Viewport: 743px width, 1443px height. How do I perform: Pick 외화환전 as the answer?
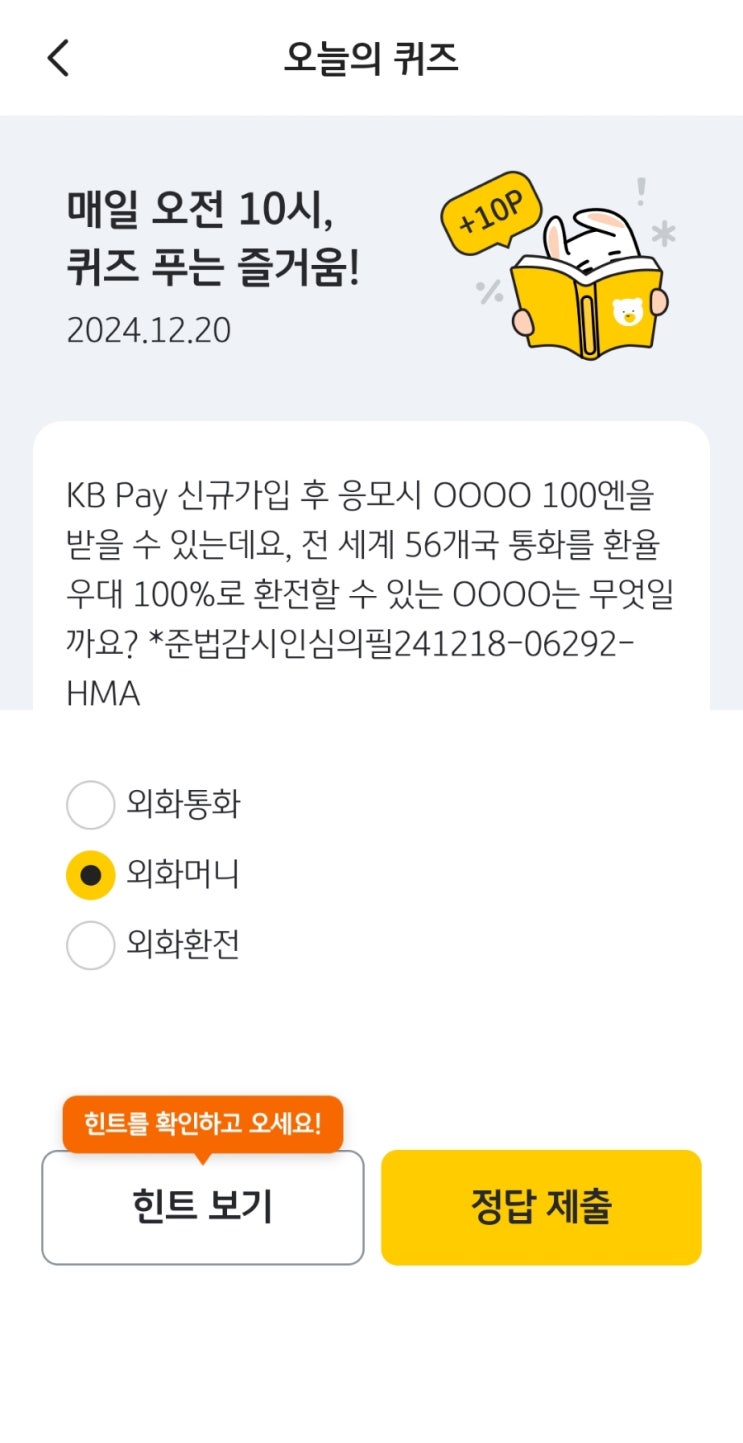[x=91, y=945]
